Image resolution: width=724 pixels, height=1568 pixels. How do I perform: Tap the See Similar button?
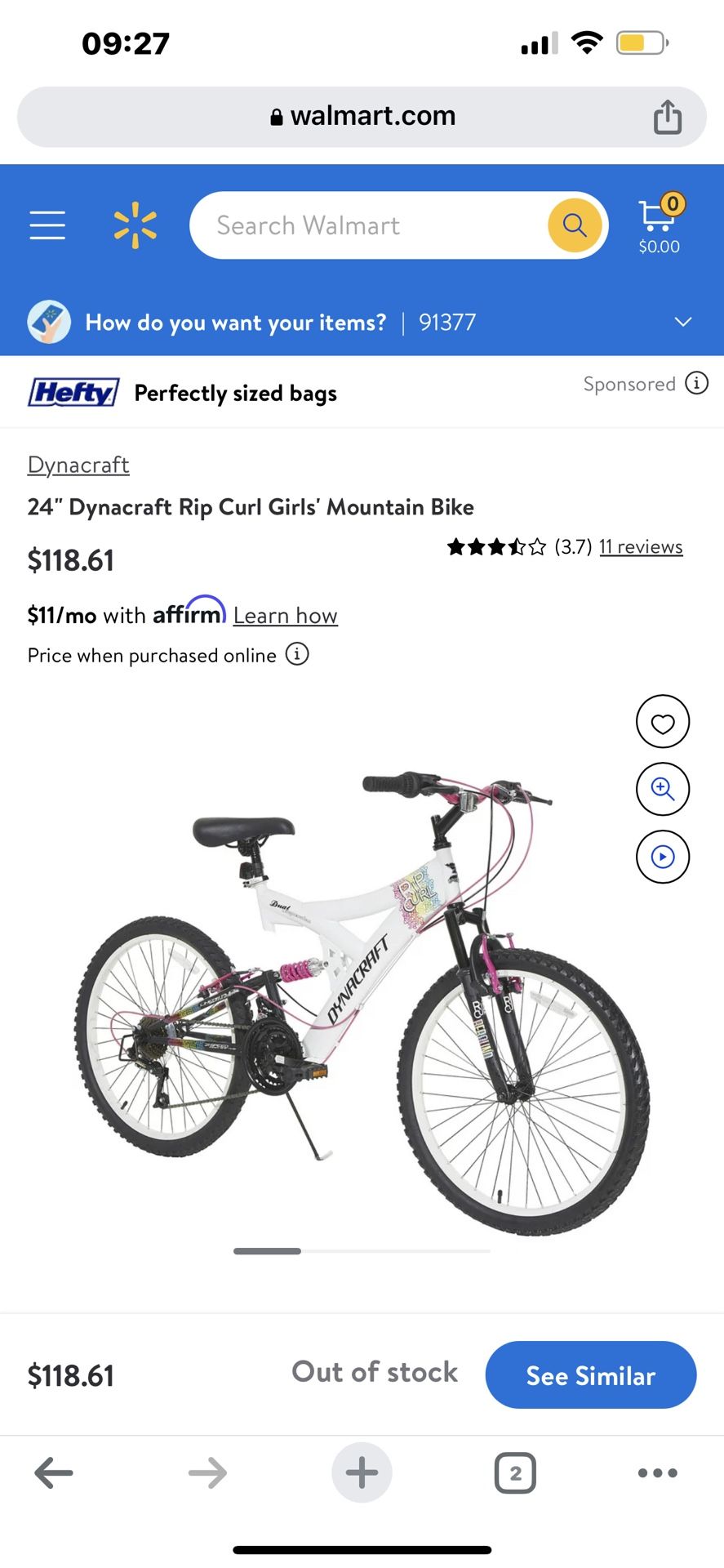point(591,1374)
